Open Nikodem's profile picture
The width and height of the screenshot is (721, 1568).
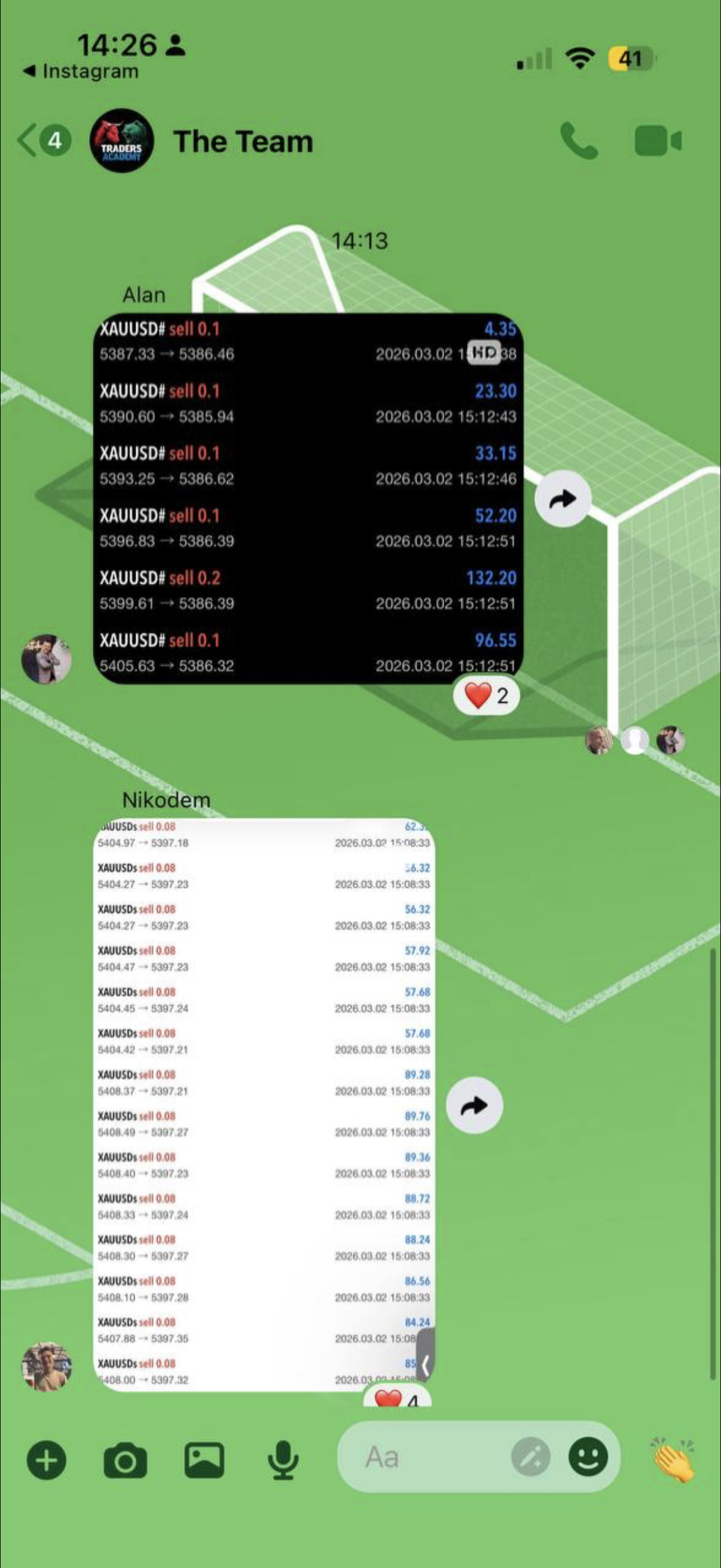46,1366
